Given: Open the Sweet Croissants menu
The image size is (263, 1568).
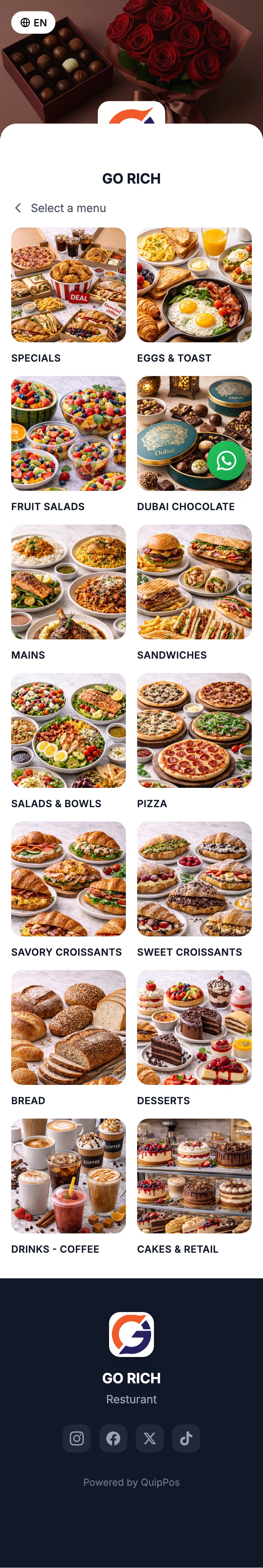Looking at the screenshot, I should coord(194,879).
